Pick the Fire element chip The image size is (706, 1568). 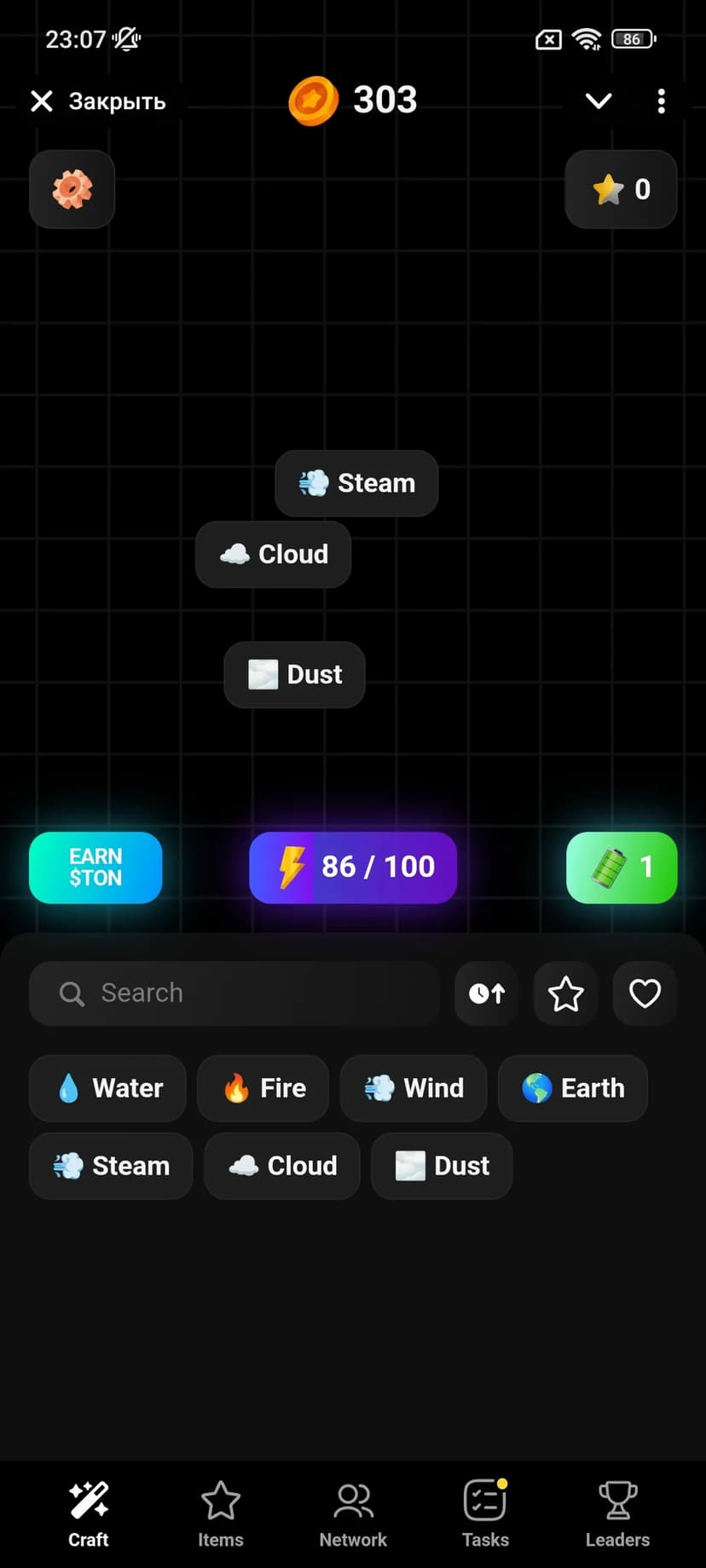[x=263, y=1088]
